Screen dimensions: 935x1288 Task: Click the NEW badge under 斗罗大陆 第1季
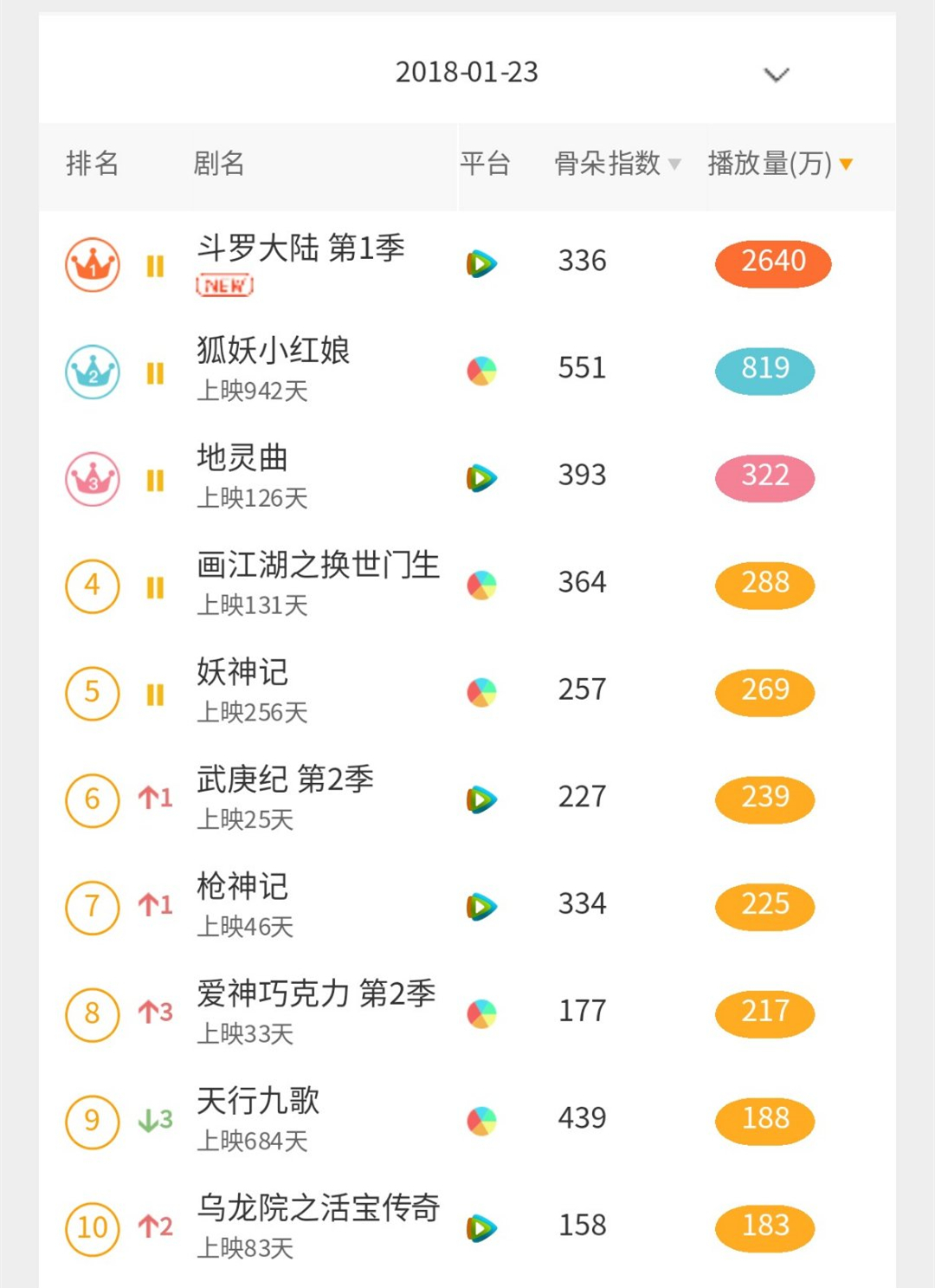(x=225, y=286)
